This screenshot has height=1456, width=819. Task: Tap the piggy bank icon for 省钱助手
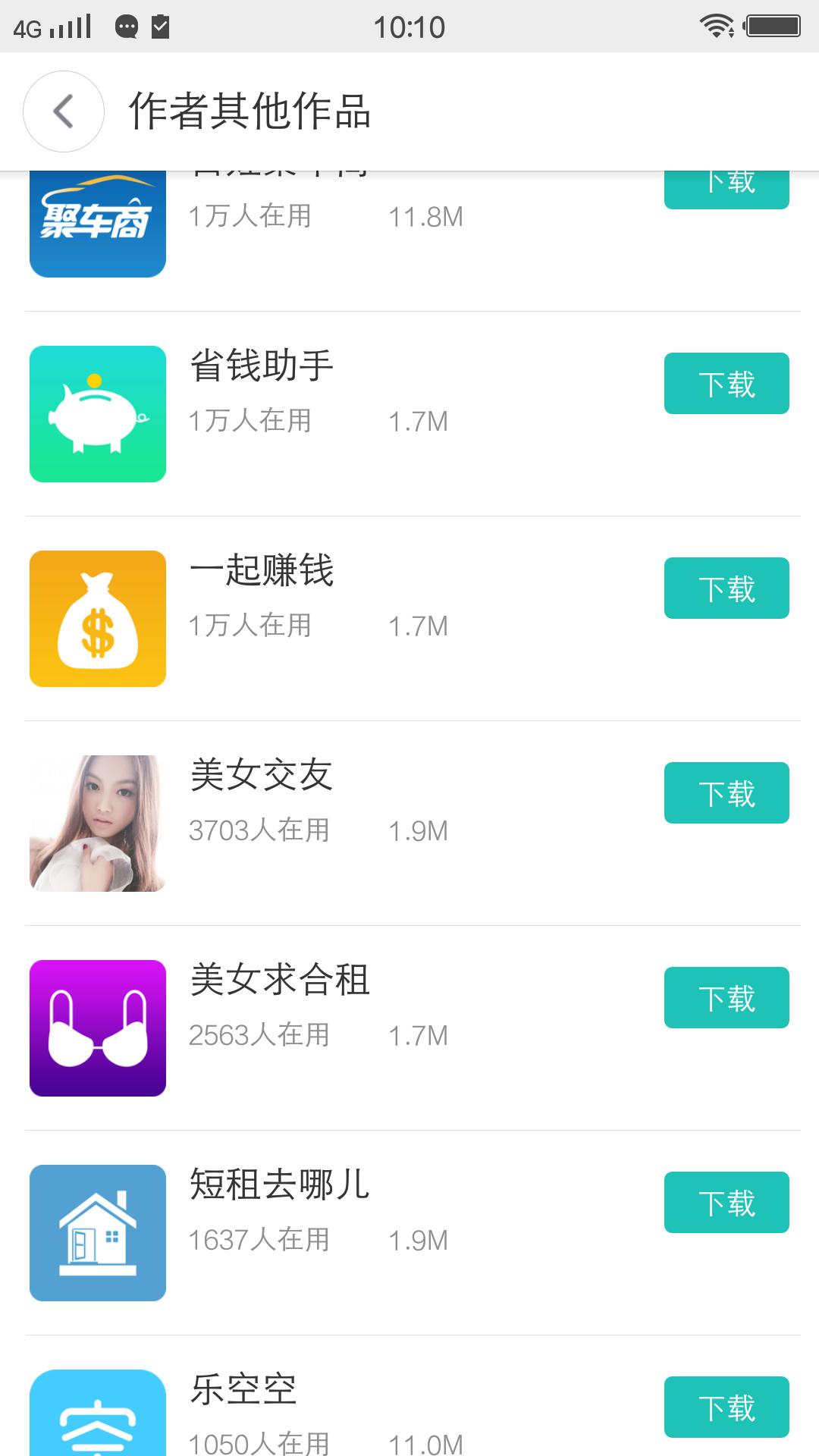pyautogui.click(x=97, y=413)
